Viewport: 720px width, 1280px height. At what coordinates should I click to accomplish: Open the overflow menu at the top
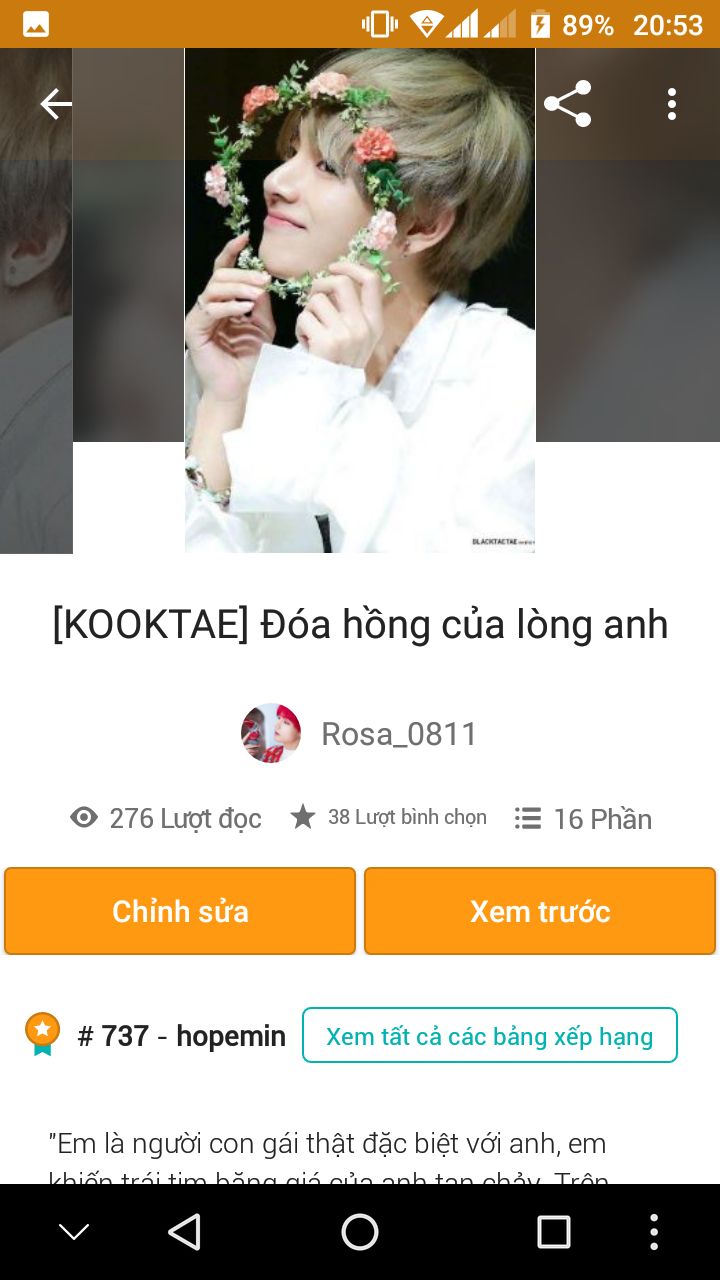point(671,104)
